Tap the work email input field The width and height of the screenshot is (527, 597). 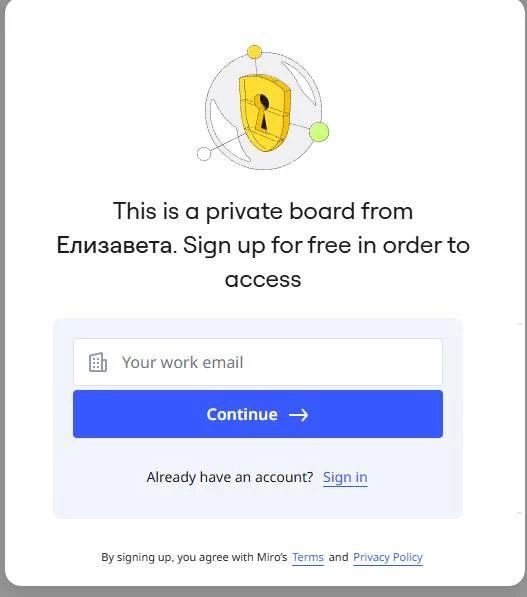pos(258,362)
